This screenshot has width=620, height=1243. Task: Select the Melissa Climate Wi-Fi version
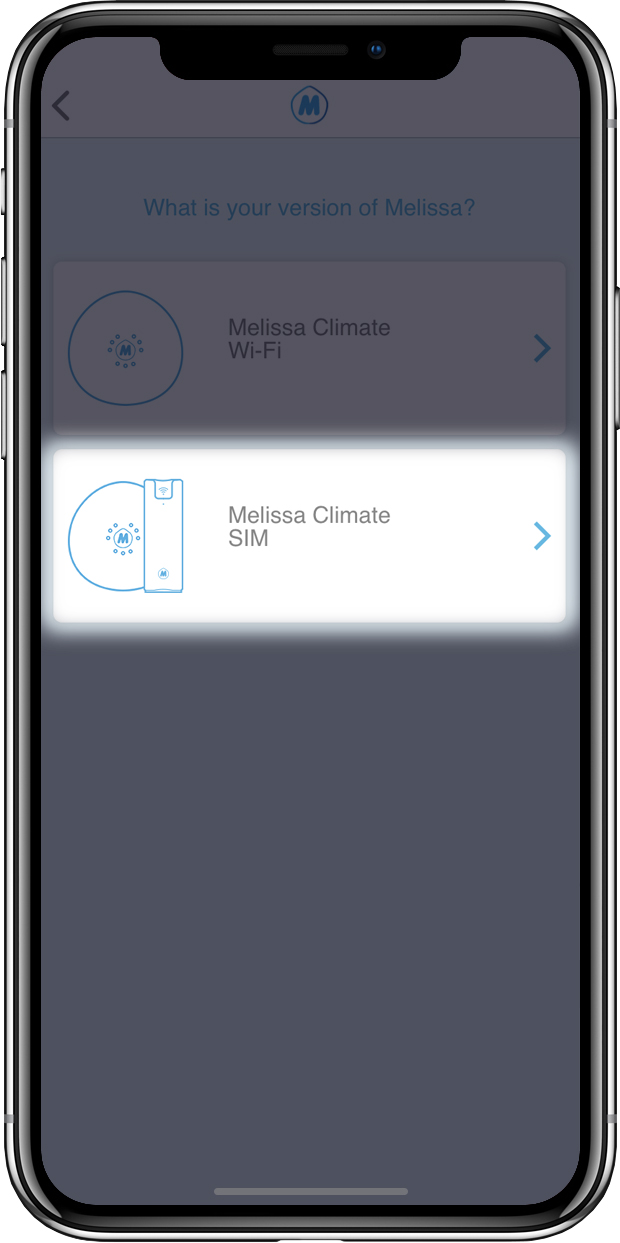(x=309, y=348)
